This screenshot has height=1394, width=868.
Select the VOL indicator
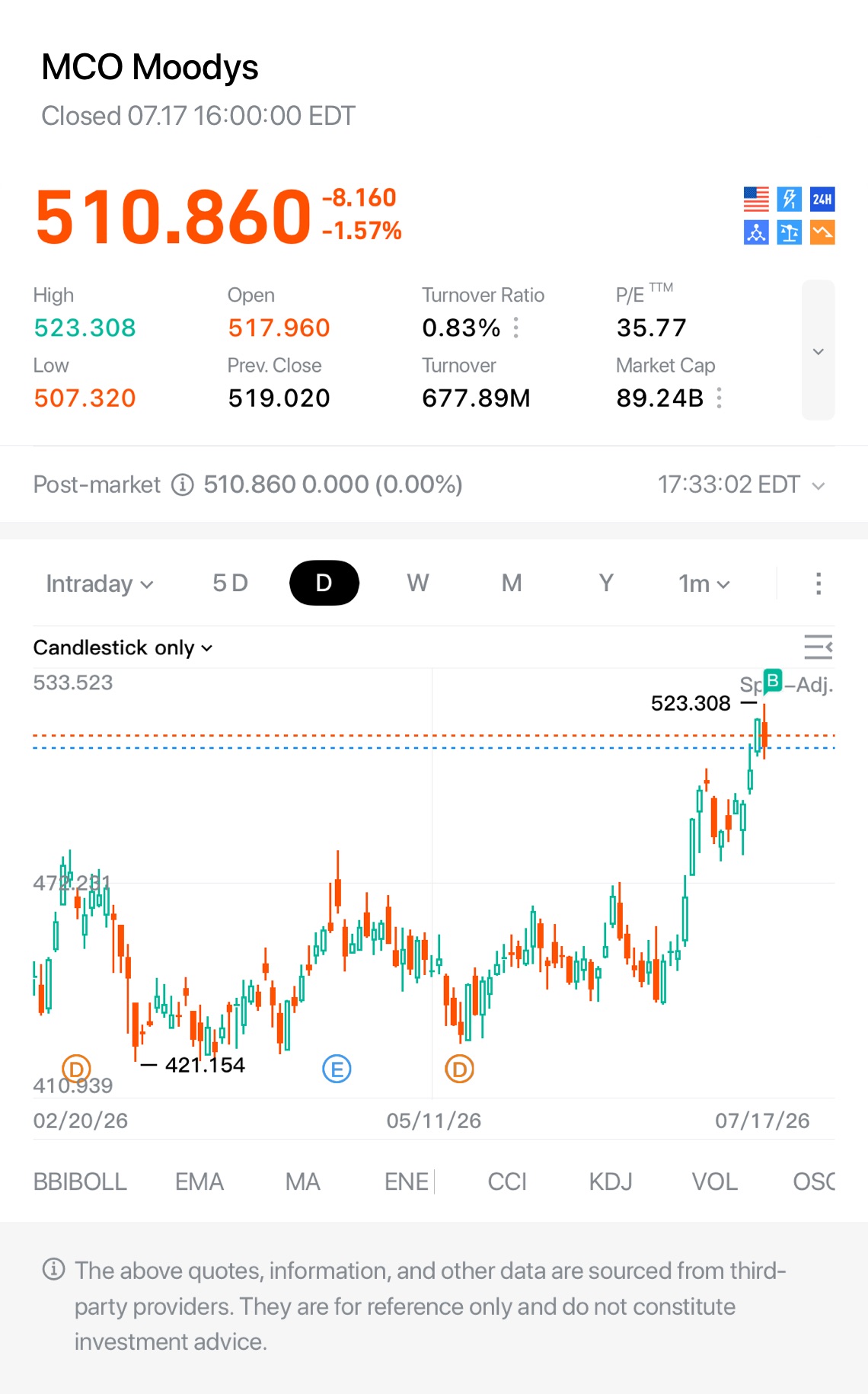(x=714, y=1181)
